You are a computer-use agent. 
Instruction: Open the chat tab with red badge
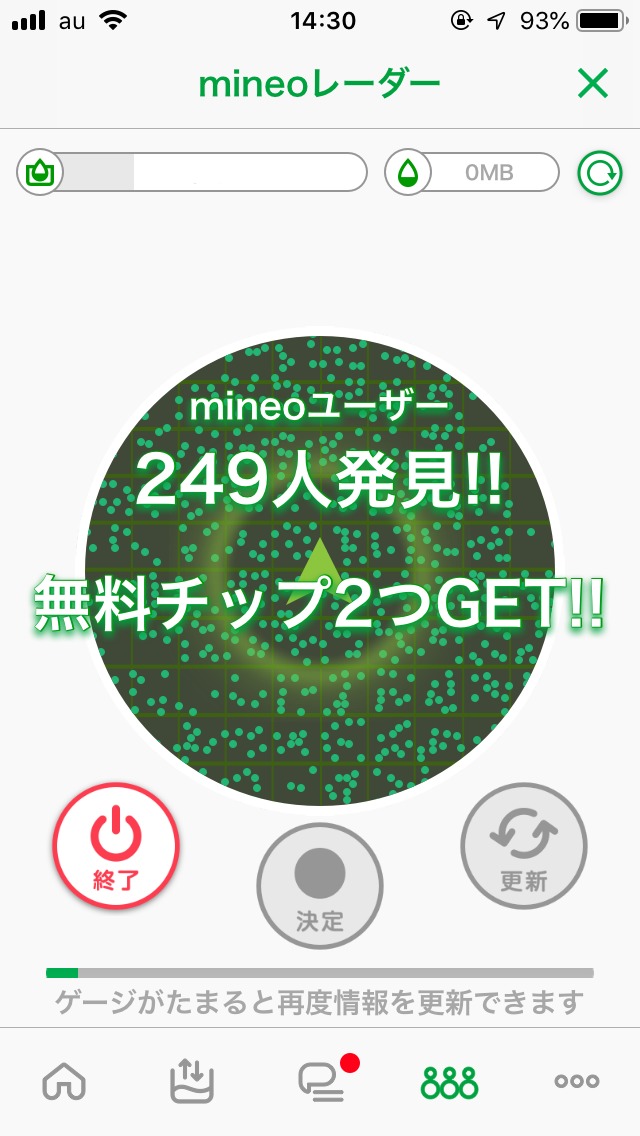(x=322, y=1081)
